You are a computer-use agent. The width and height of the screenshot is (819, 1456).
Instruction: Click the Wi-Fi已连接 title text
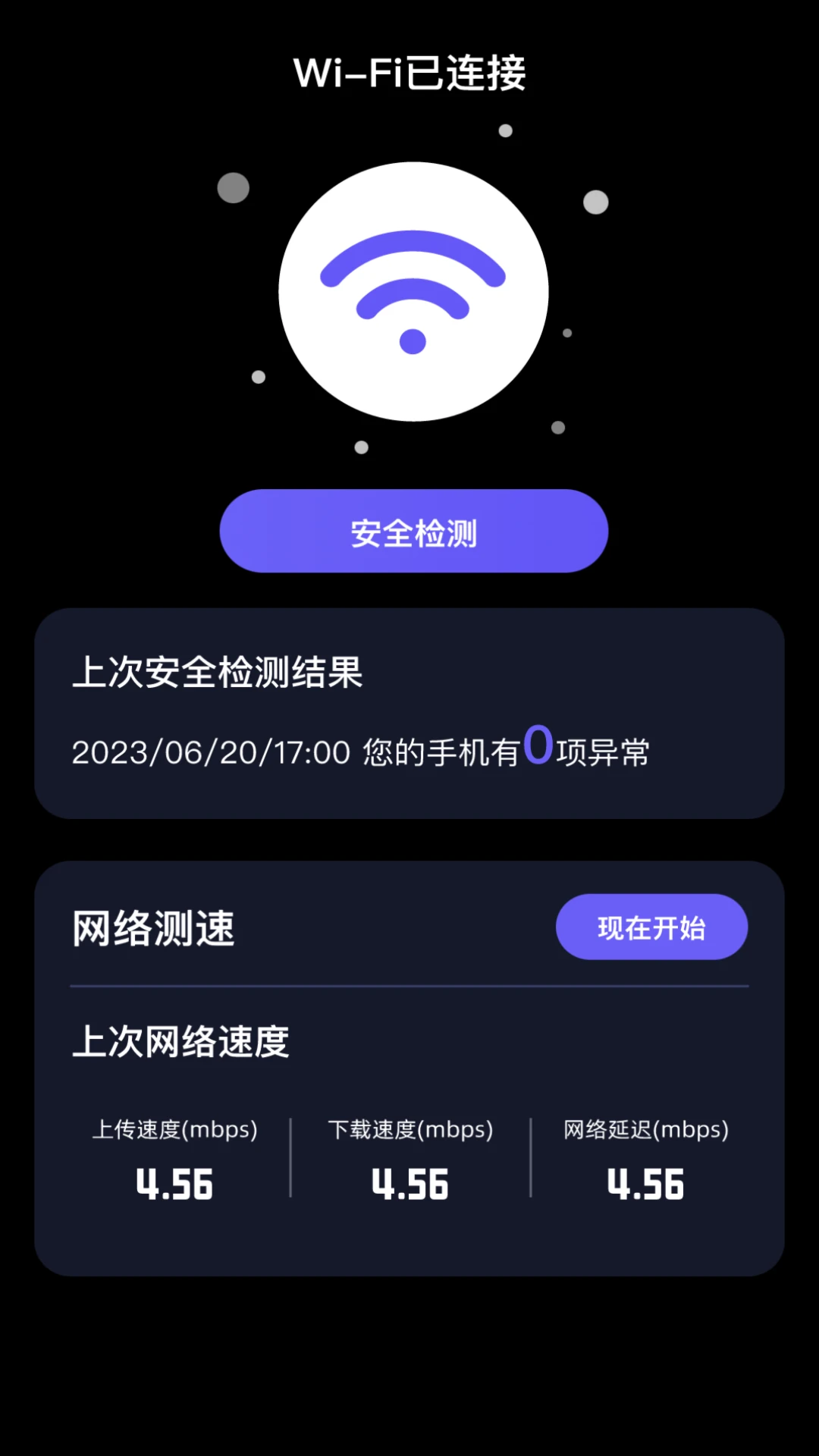click(x=409, y=72)
